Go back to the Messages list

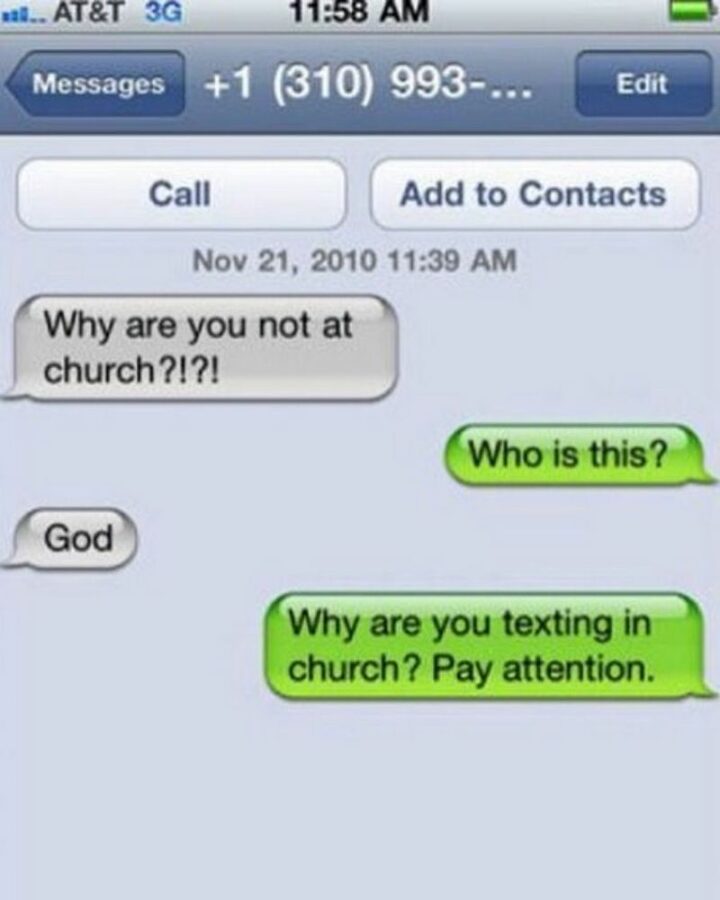coord(96,84)
